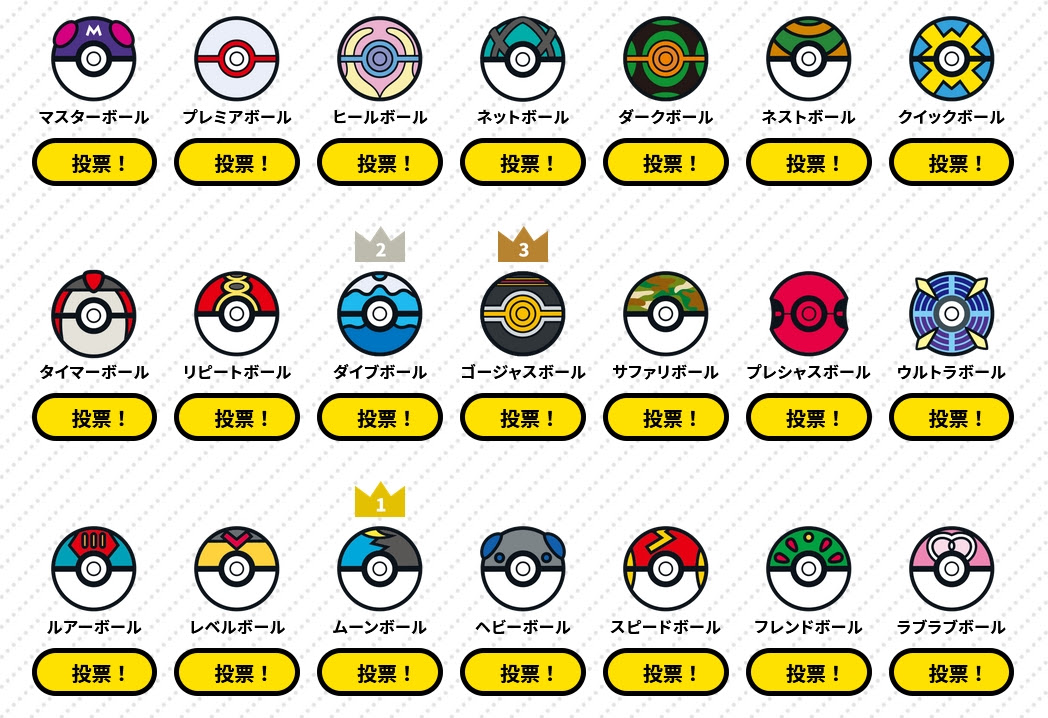The image size is (1048, 718).
Task: Vote for top-ranked ムーンボール
Action: (x=380, y=673)
